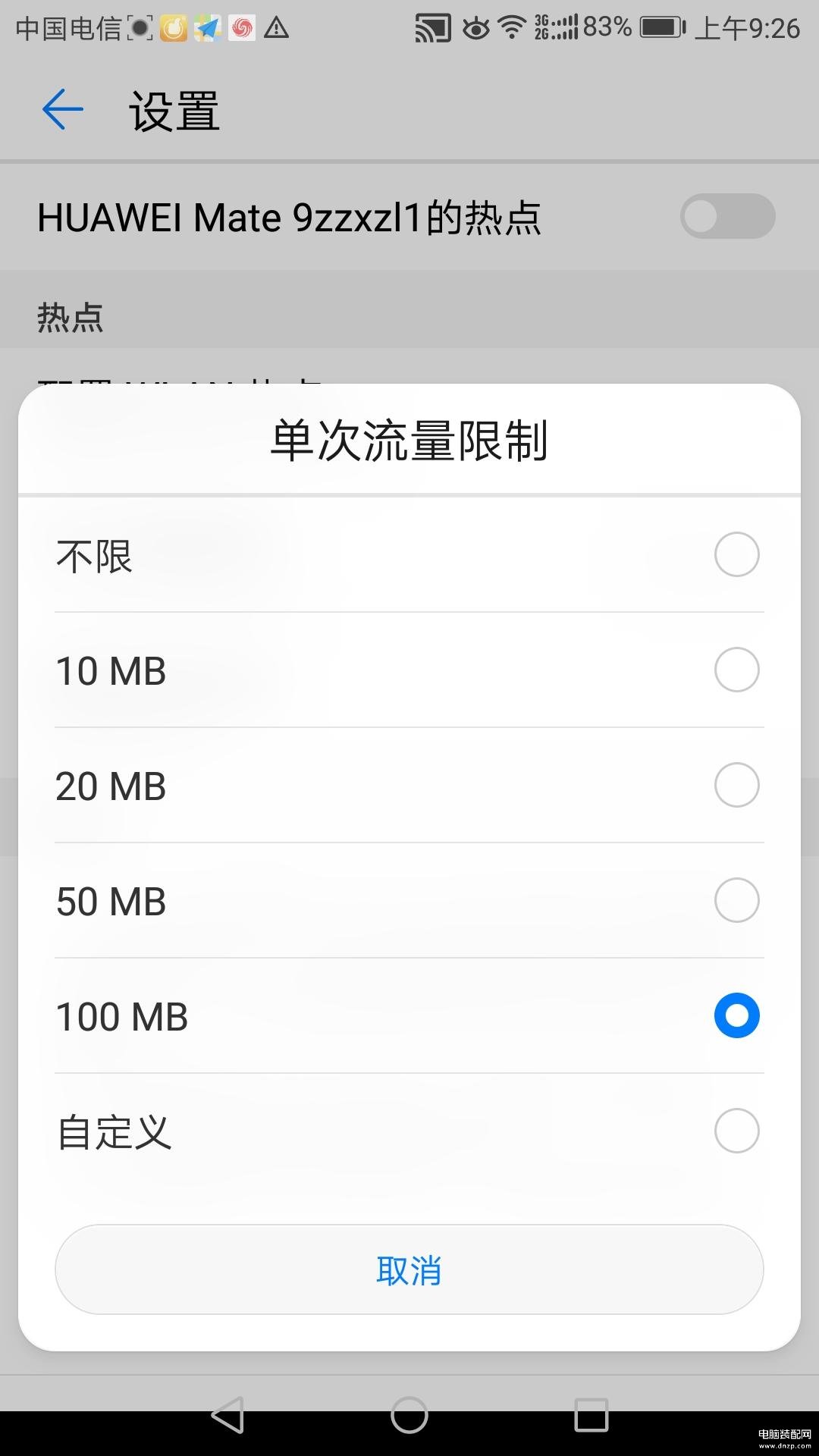The width and height of the screenshot is (819, 1456).
Task: Choose the 自定义 (custom) option
Action: (409, 1131)
